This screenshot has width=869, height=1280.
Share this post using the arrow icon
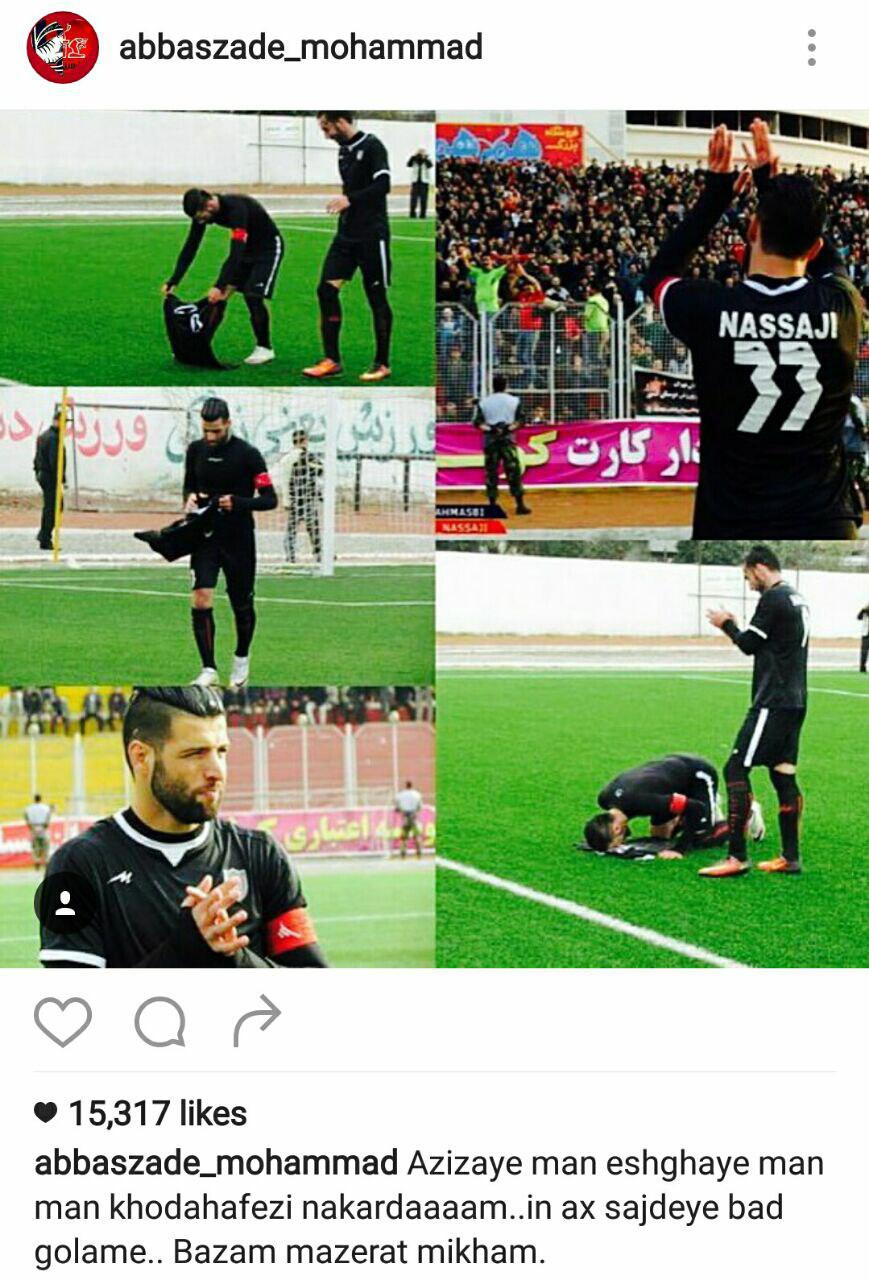(257, 1021)
